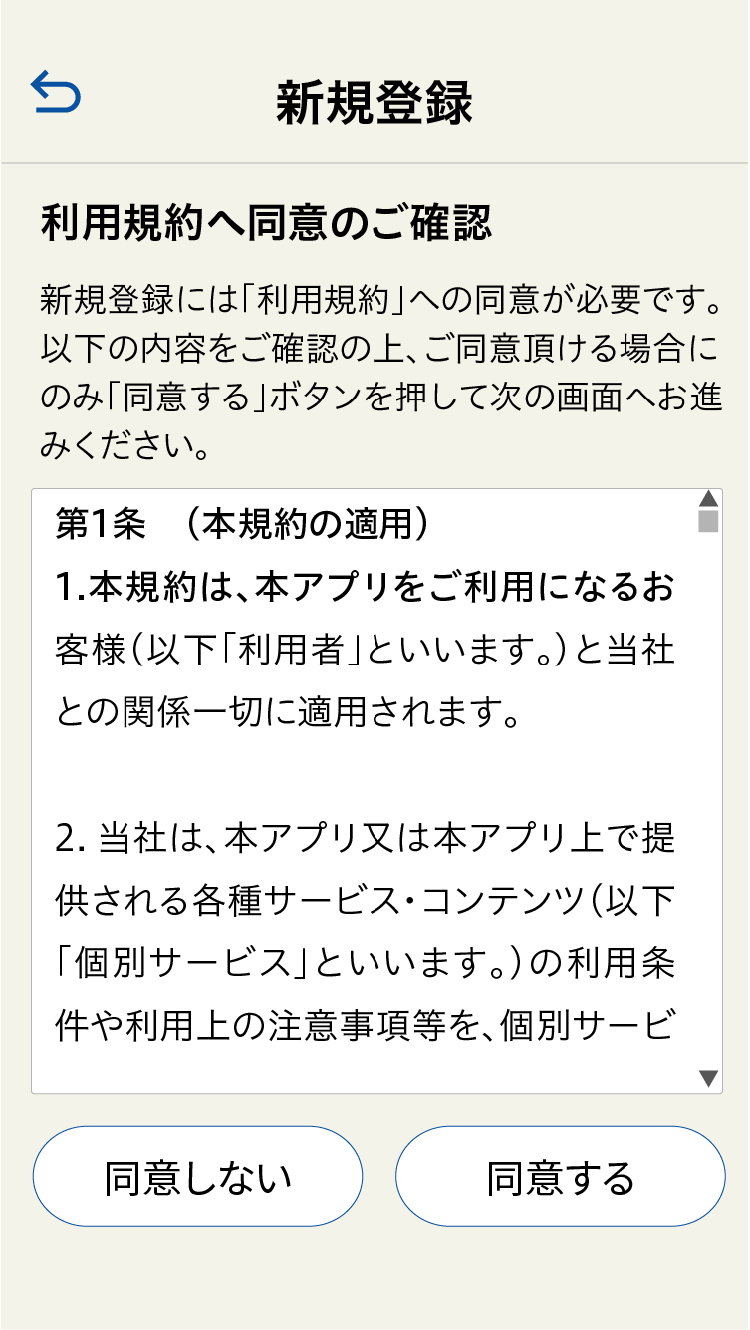Click the rounded 同意する pill button
This screenshot has height=1330, width=750.
[560, 1176]
